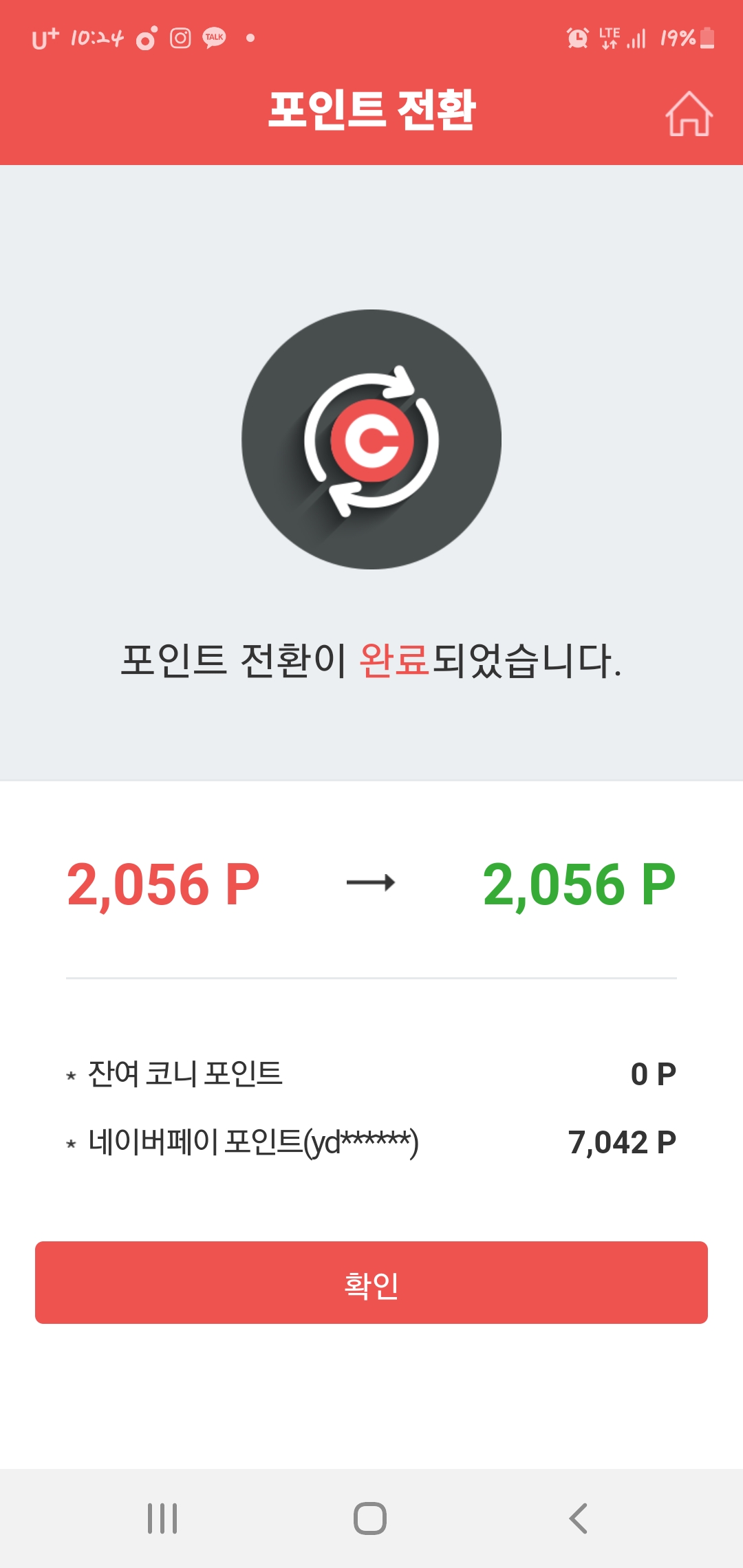The width and height of the screenshot is (743, 1568).
Task: Tap the system back button
Action: (x=579, y=1518)
